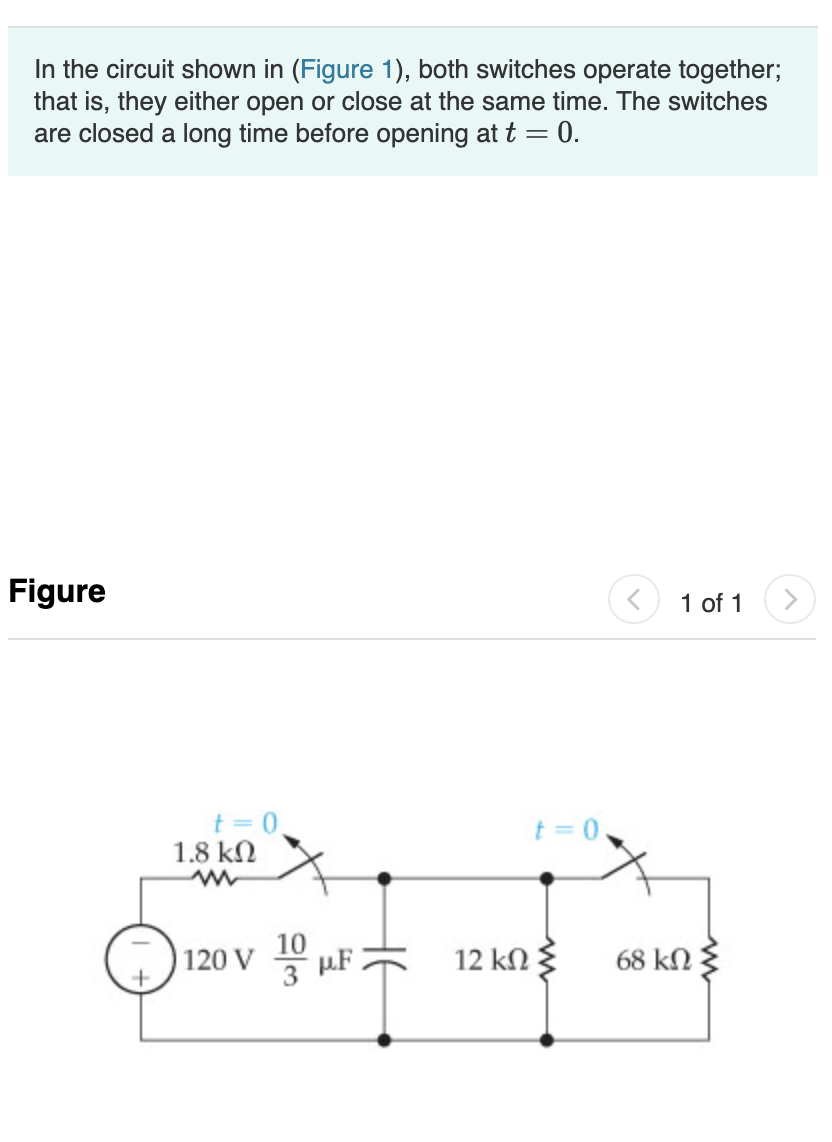Select the plus terminal of the voltage source
Viewport: 832px width, 1142px height.
tap(141, 977)
